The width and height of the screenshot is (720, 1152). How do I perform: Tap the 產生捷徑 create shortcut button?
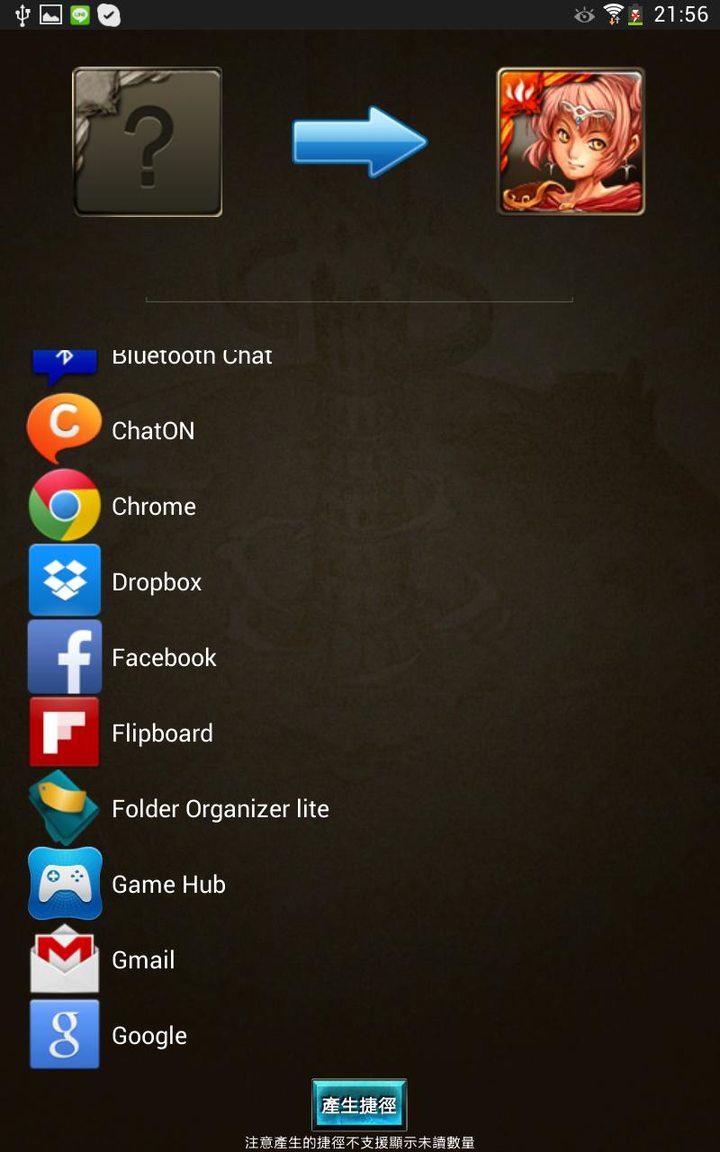point(359,1105)
